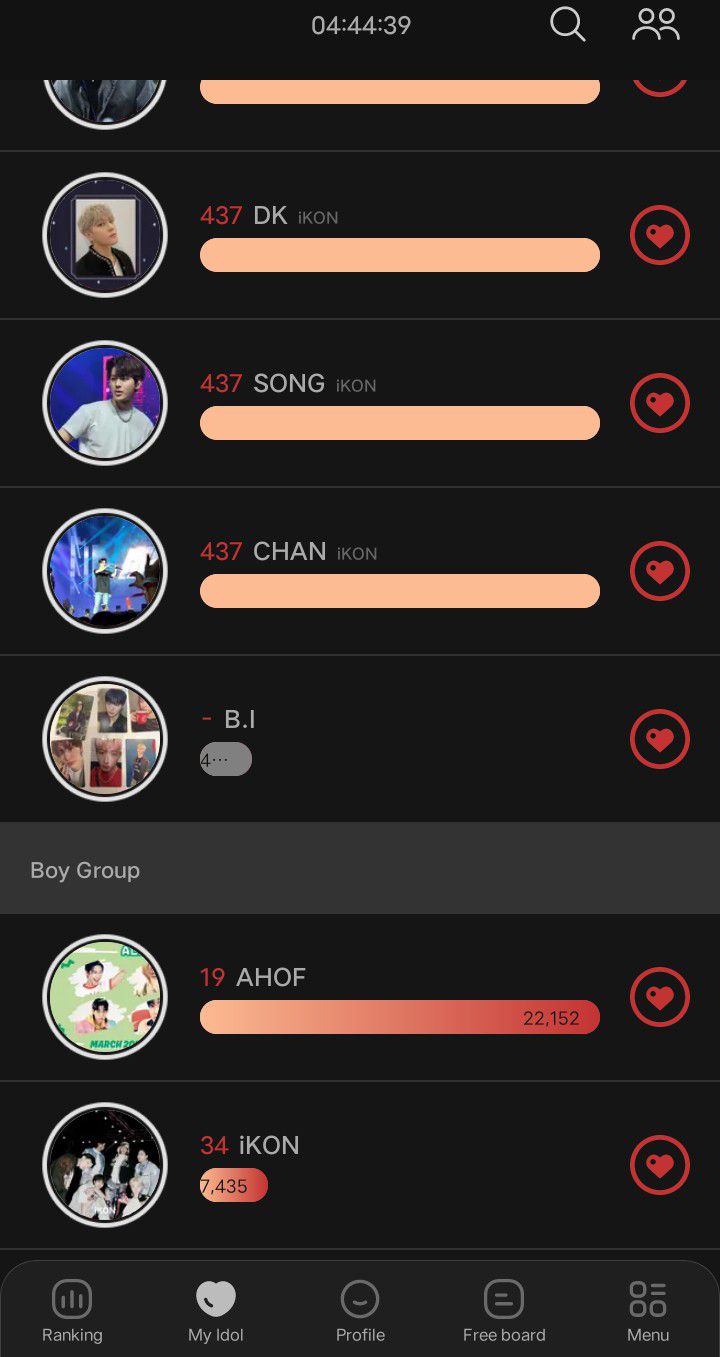Open the search magnifier icon
Screen dimensions: 720x1357
pyautogui.click(x=567, y=24)
